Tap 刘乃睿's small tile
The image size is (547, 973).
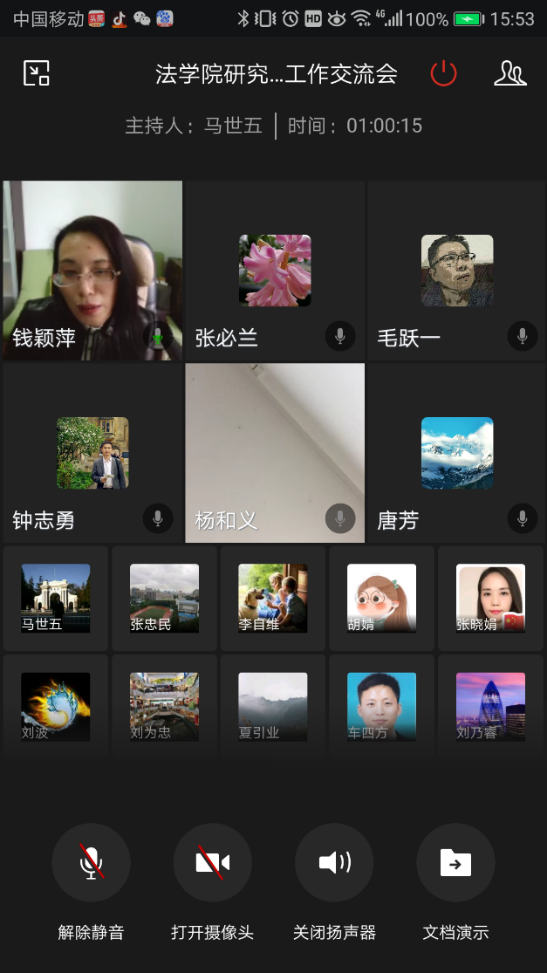pos(490,707)
